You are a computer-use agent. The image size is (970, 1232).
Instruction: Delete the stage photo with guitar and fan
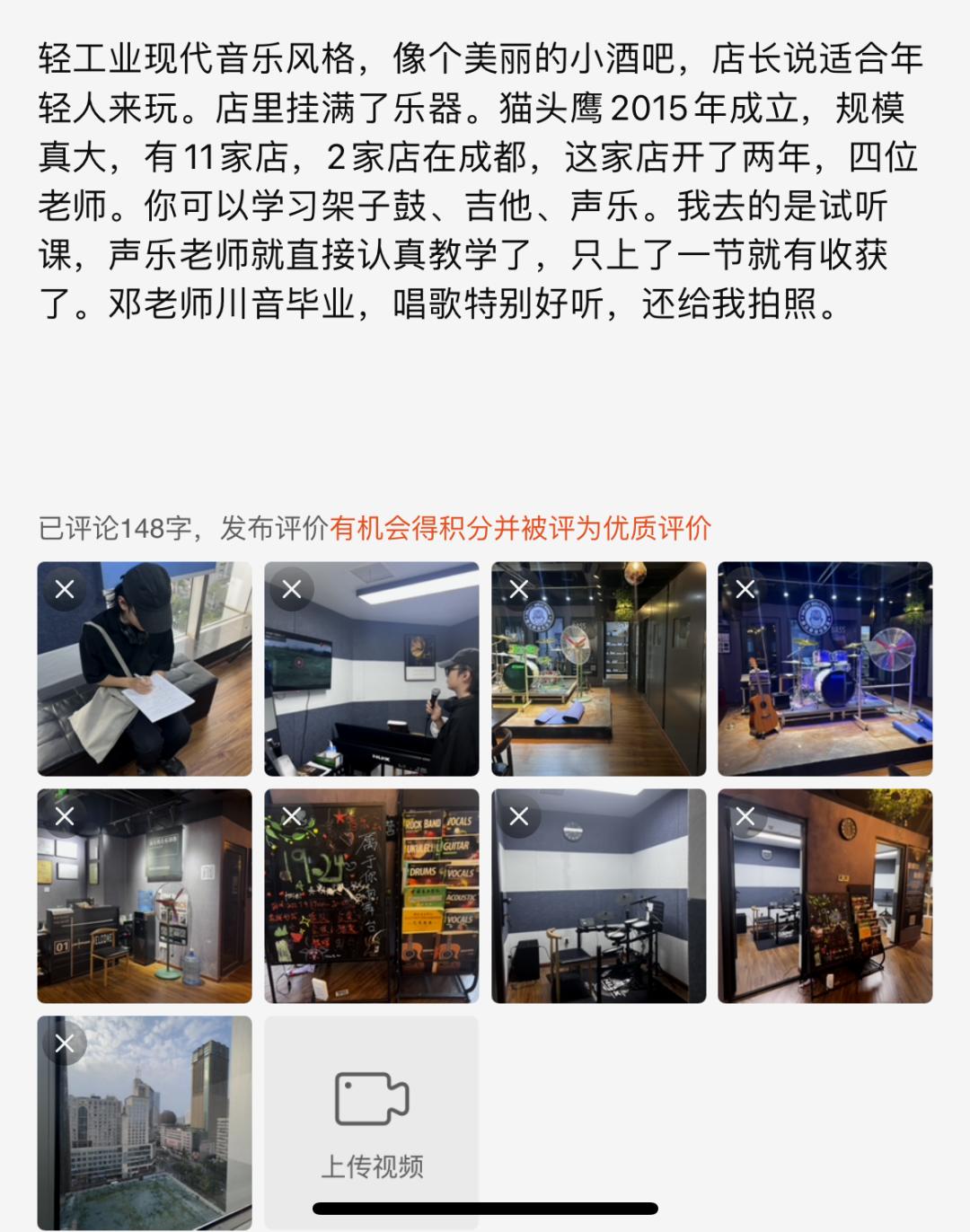[x=744, y=590]
